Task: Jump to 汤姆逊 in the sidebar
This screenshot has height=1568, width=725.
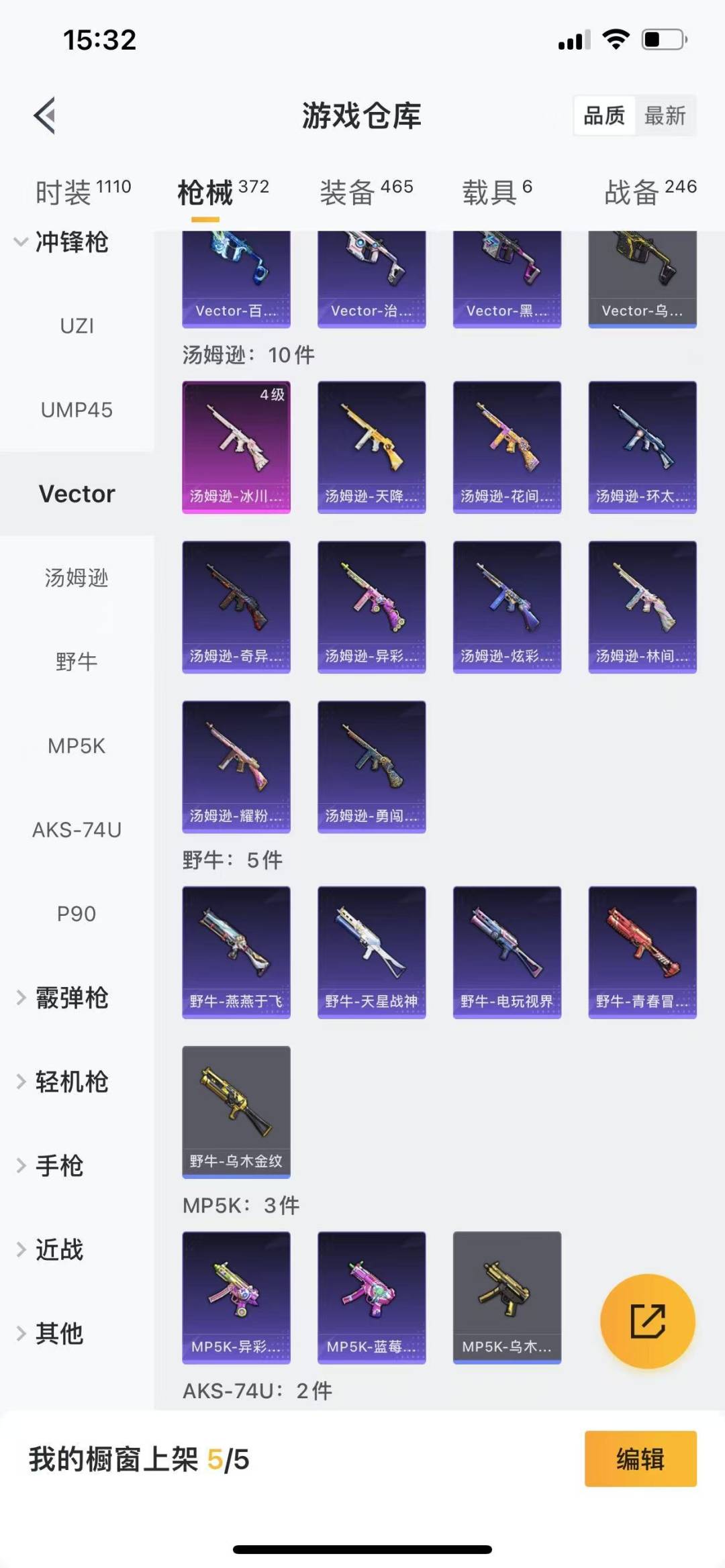Action: 77,578
